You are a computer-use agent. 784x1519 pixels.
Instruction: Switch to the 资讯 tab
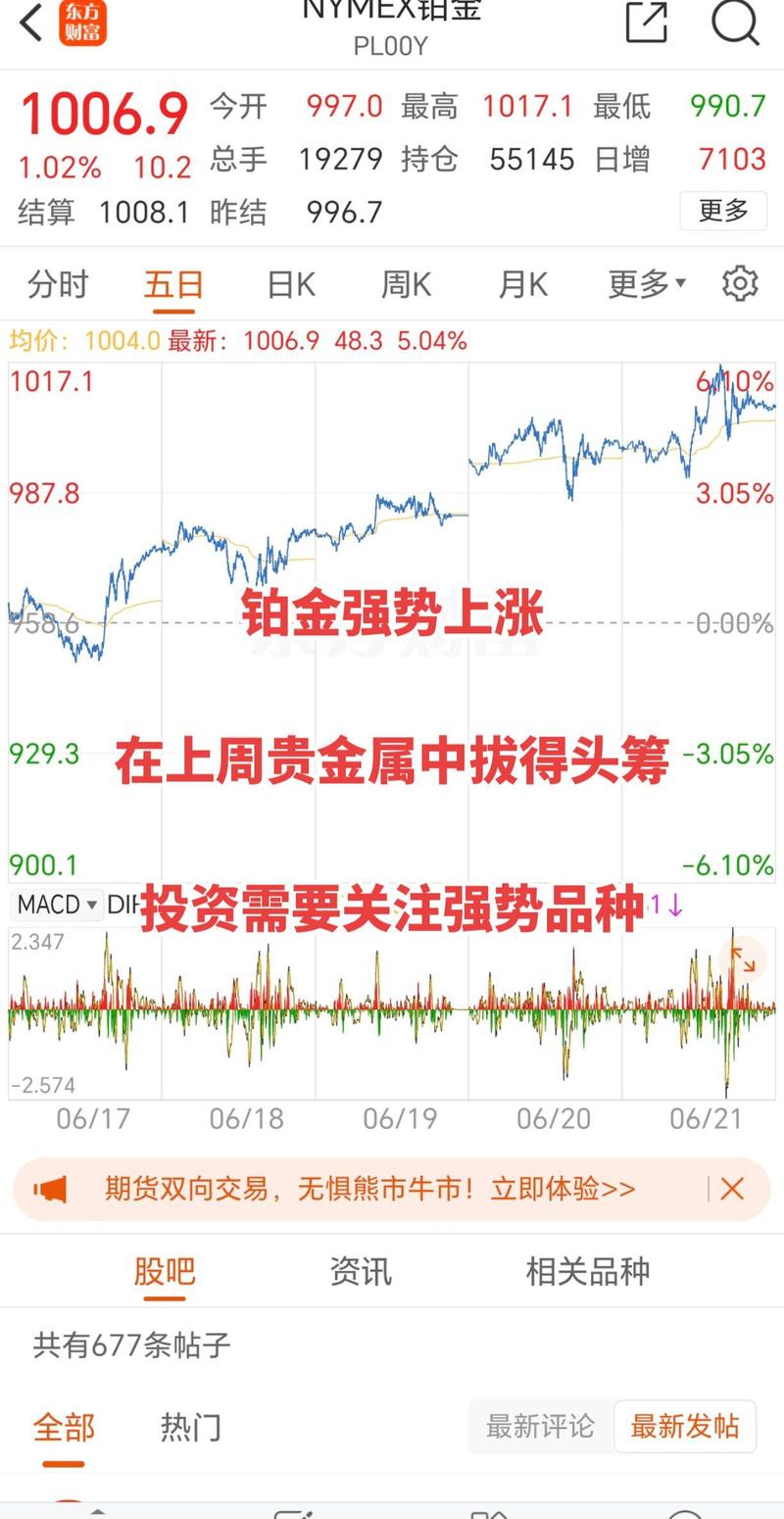coord(361,1272)
